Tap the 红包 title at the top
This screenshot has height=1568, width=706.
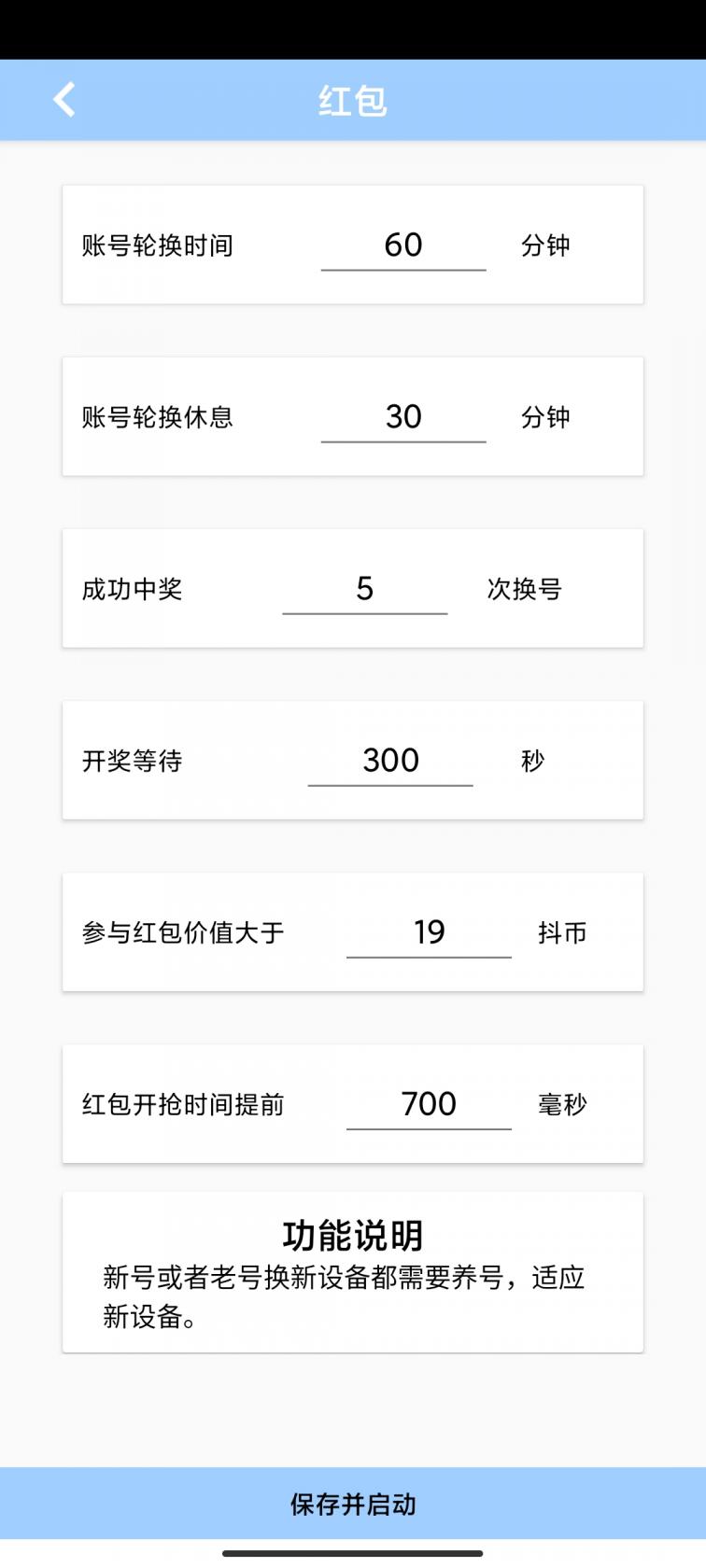[x=352, y=99]
